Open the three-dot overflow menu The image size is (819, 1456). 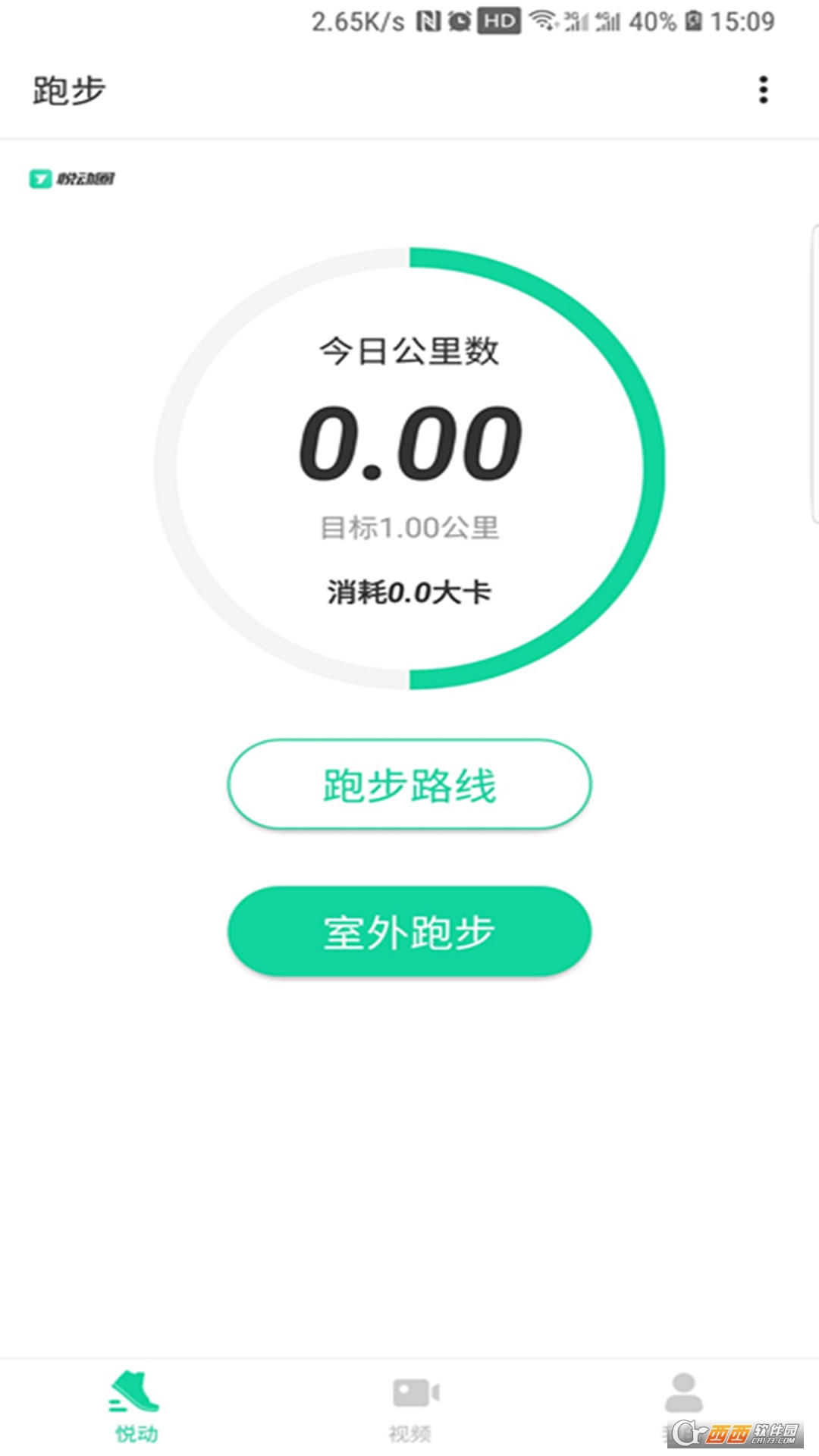763,89
